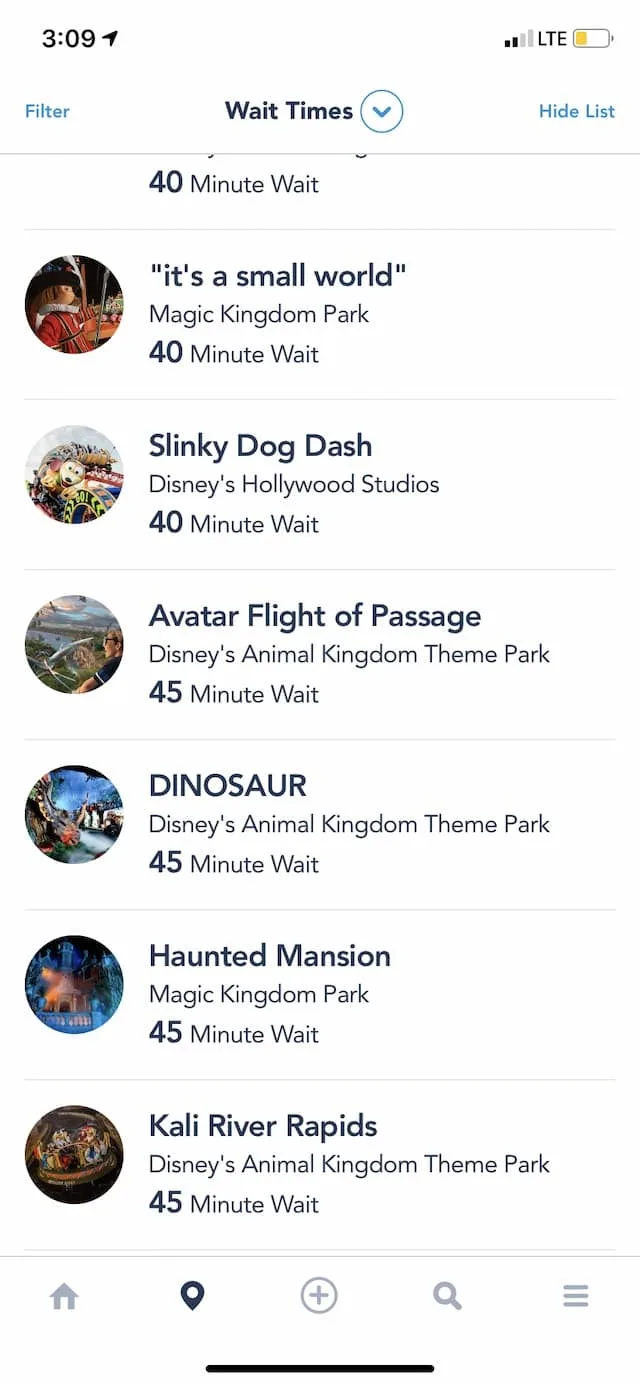The width and height of the screenshot is (640, 1385).
Task: Open "it's a small world" attraction details
Action: click(x=320, y=315)
